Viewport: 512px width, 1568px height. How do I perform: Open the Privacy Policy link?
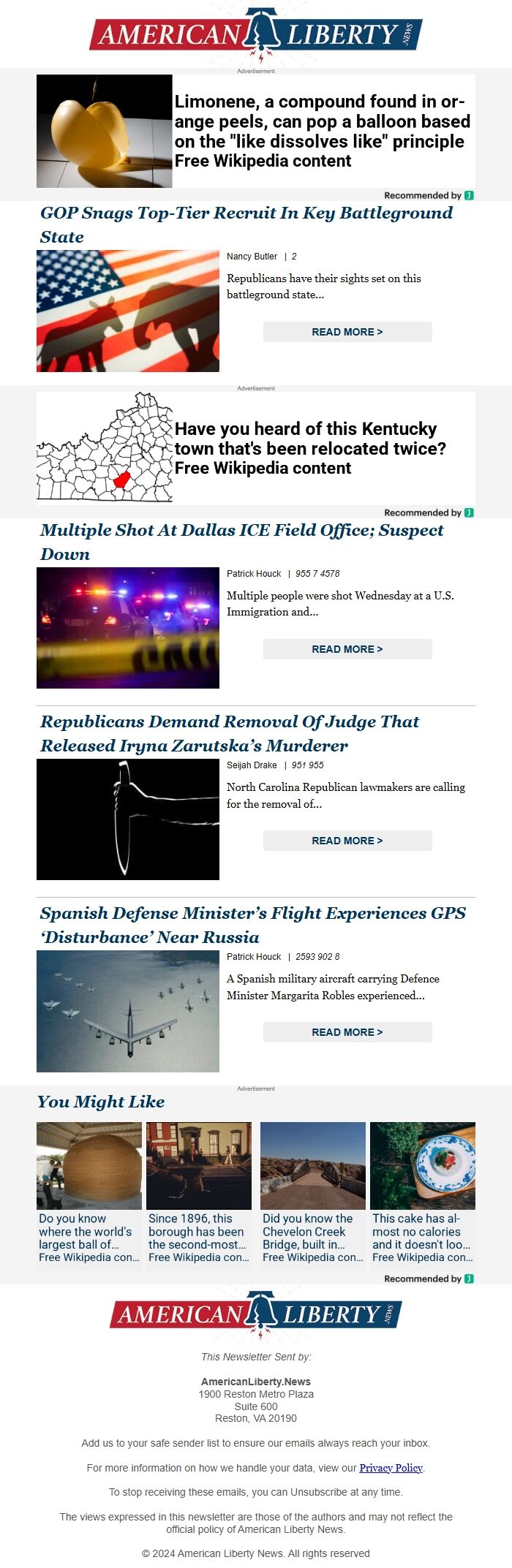point(391,1468)
